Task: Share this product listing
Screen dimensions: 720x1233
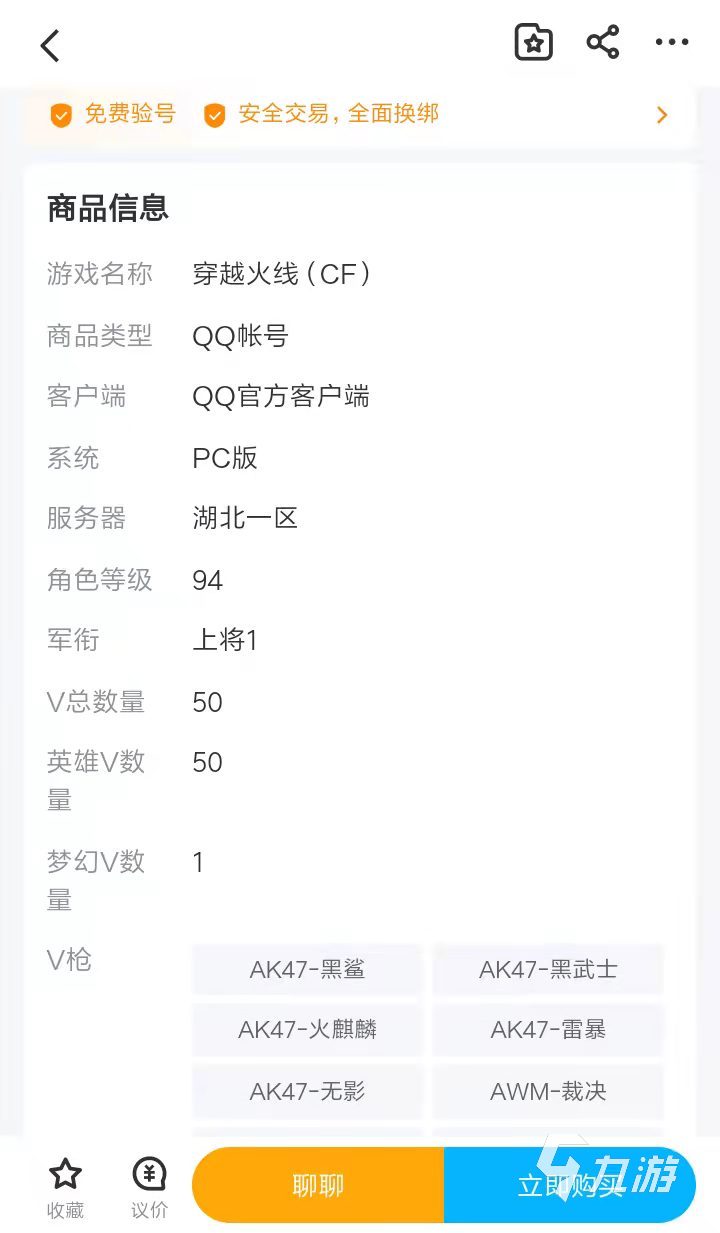Action: pos(602,43)
